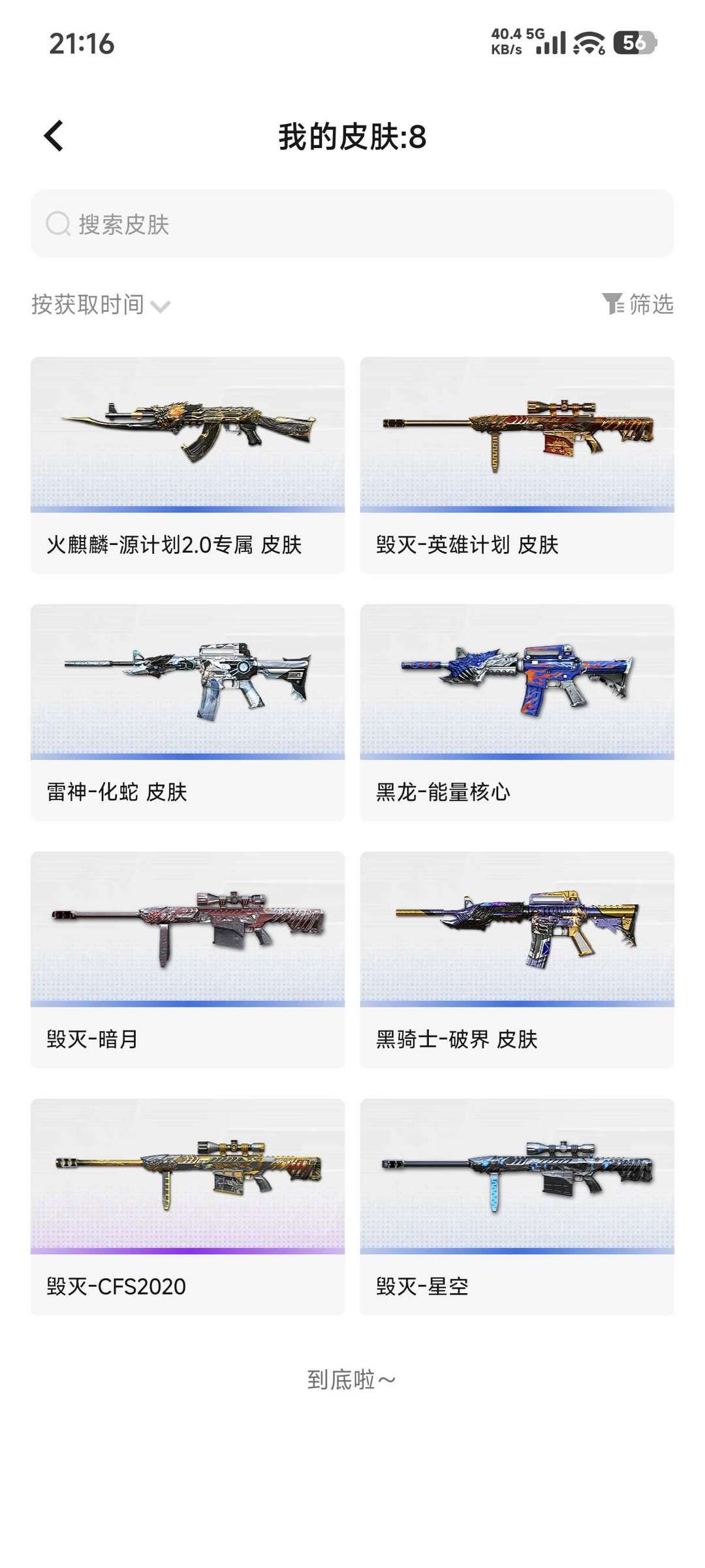
Task: Open the 毁灭-英雄计划 skin card
Action: 517,465
